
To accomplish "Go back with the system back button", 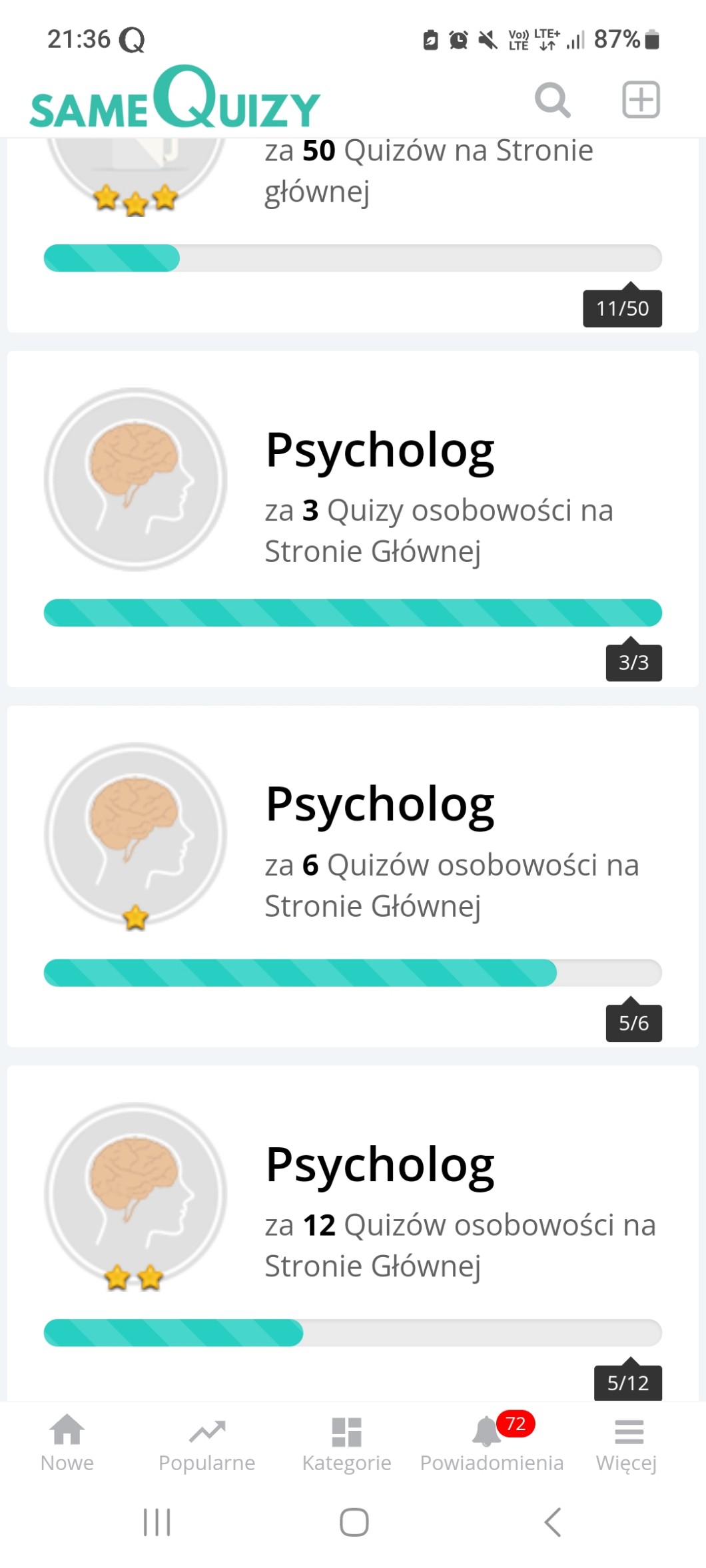I will click(552, 1522).
